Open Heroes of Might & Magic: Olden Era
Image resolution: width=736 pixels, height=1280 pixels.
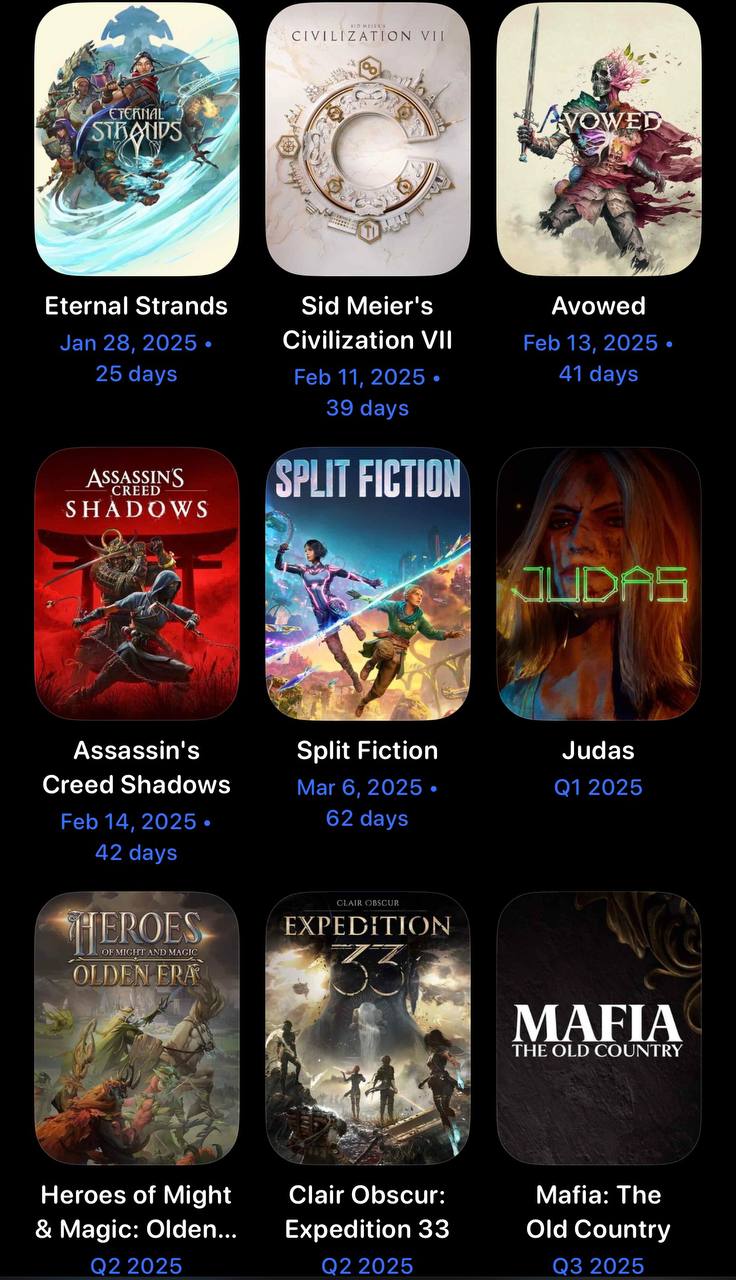(x=137, y=1028)
